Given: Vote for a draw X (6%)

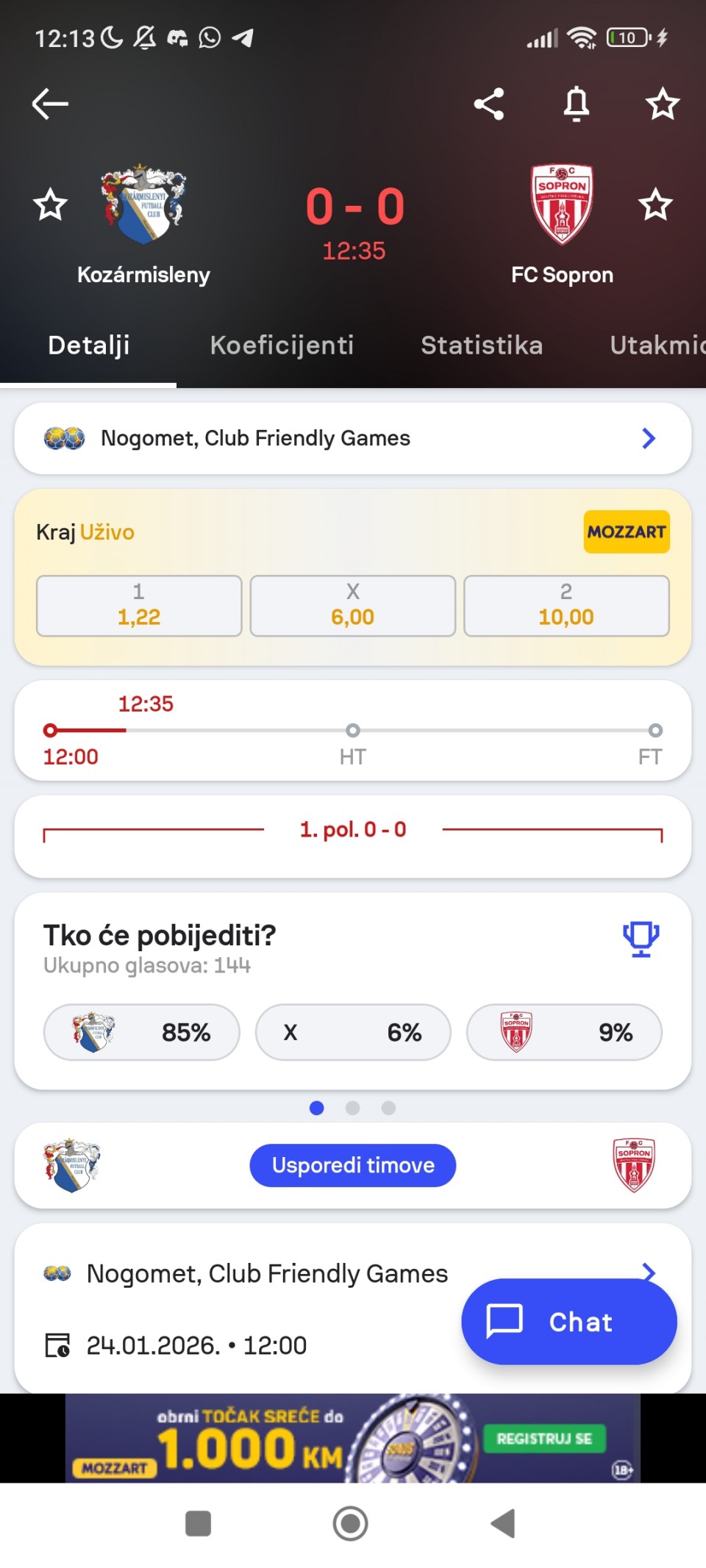Looking at the screenshot, I should click(353, 1032).
